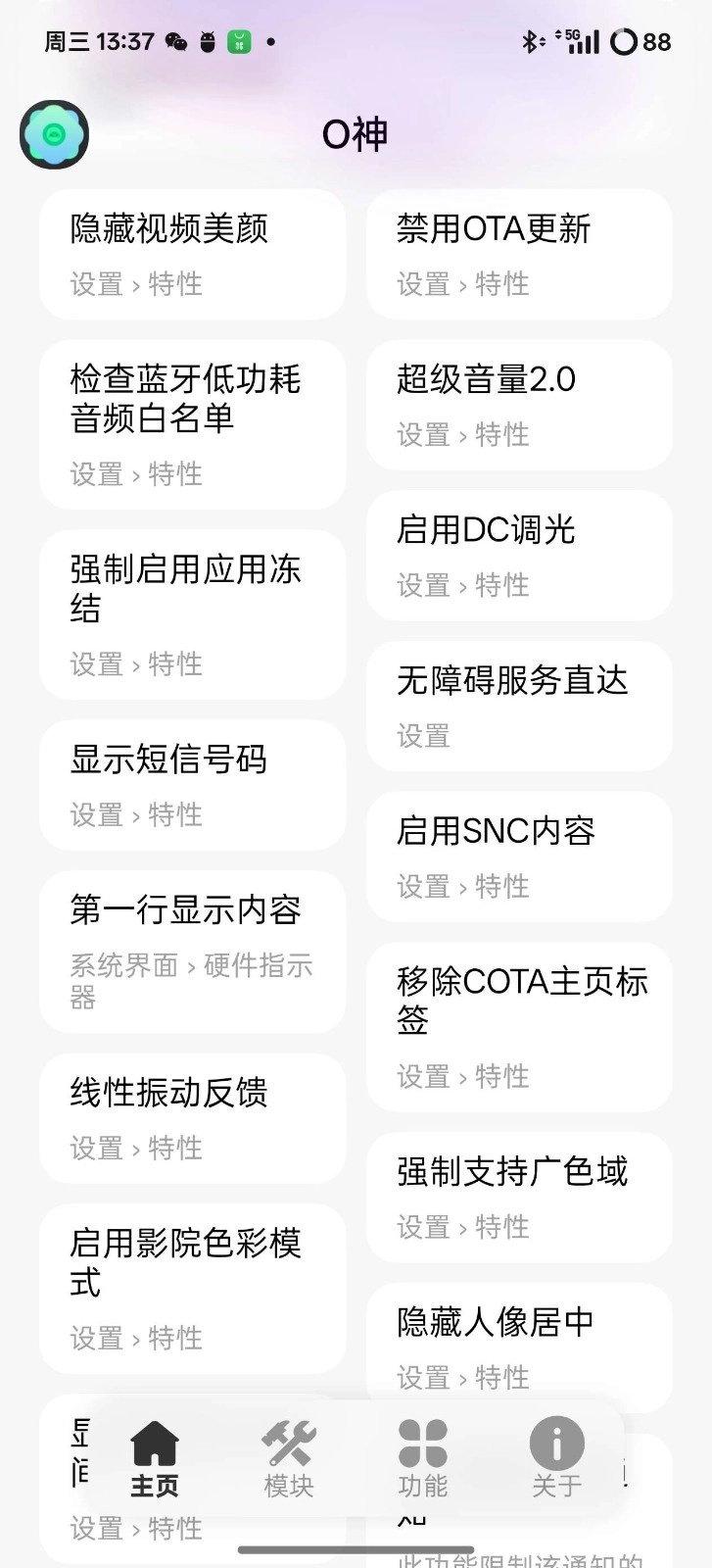The width and height of the screenshot is (712, 1568).
Task: Switch to the 模块 tab
Action: [289, 1459]
